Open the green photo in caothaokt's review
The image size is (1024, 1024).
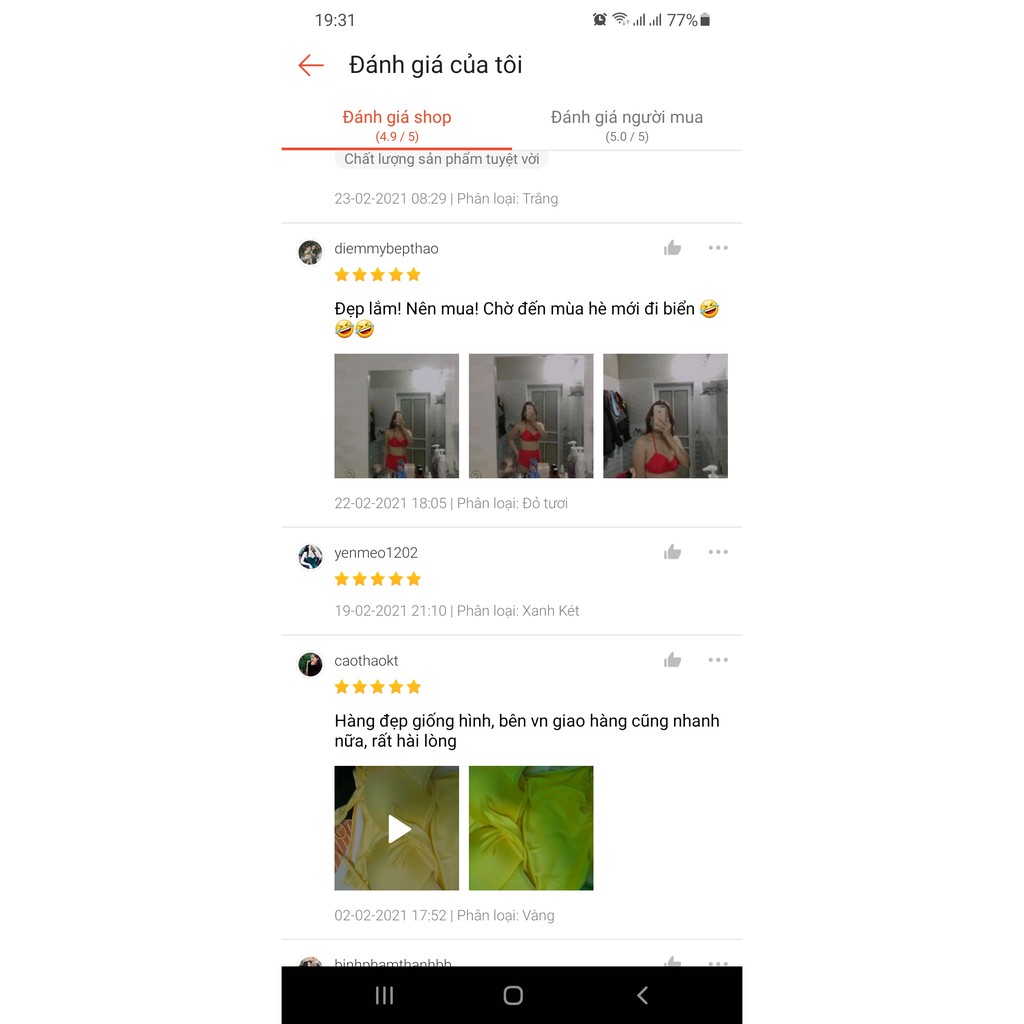[x=531, y=828]
